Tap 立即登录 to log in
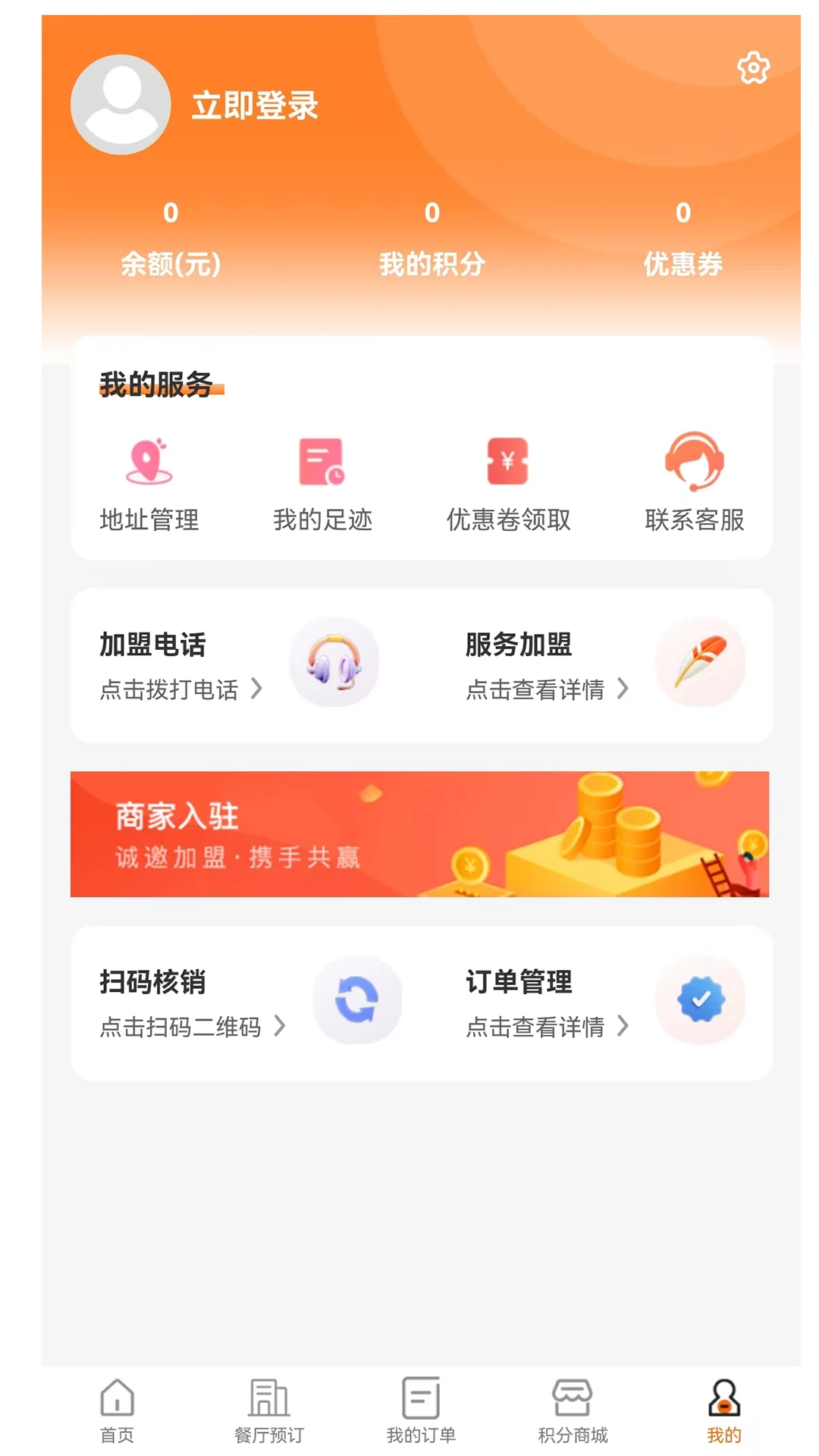The height and width of the screenshot is (1456, 819). click(256, 106)
